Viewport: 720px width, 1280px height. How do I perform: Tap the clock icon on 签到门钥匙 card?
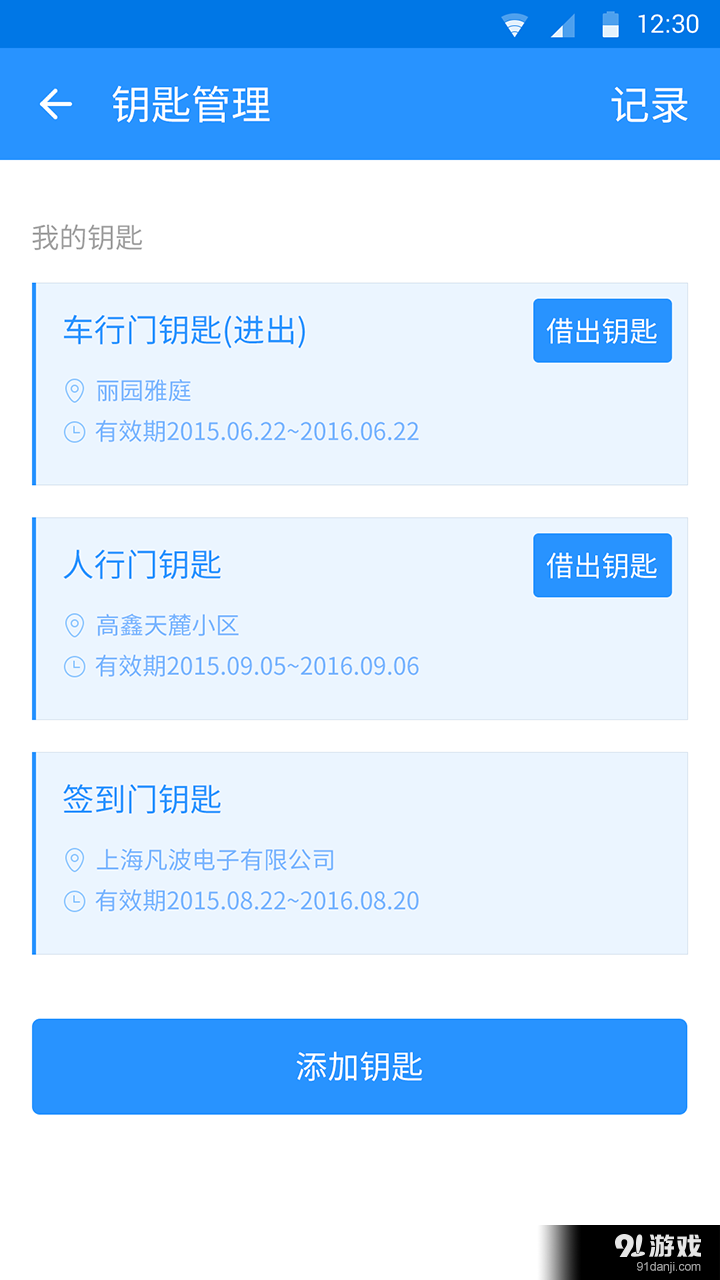73,901
